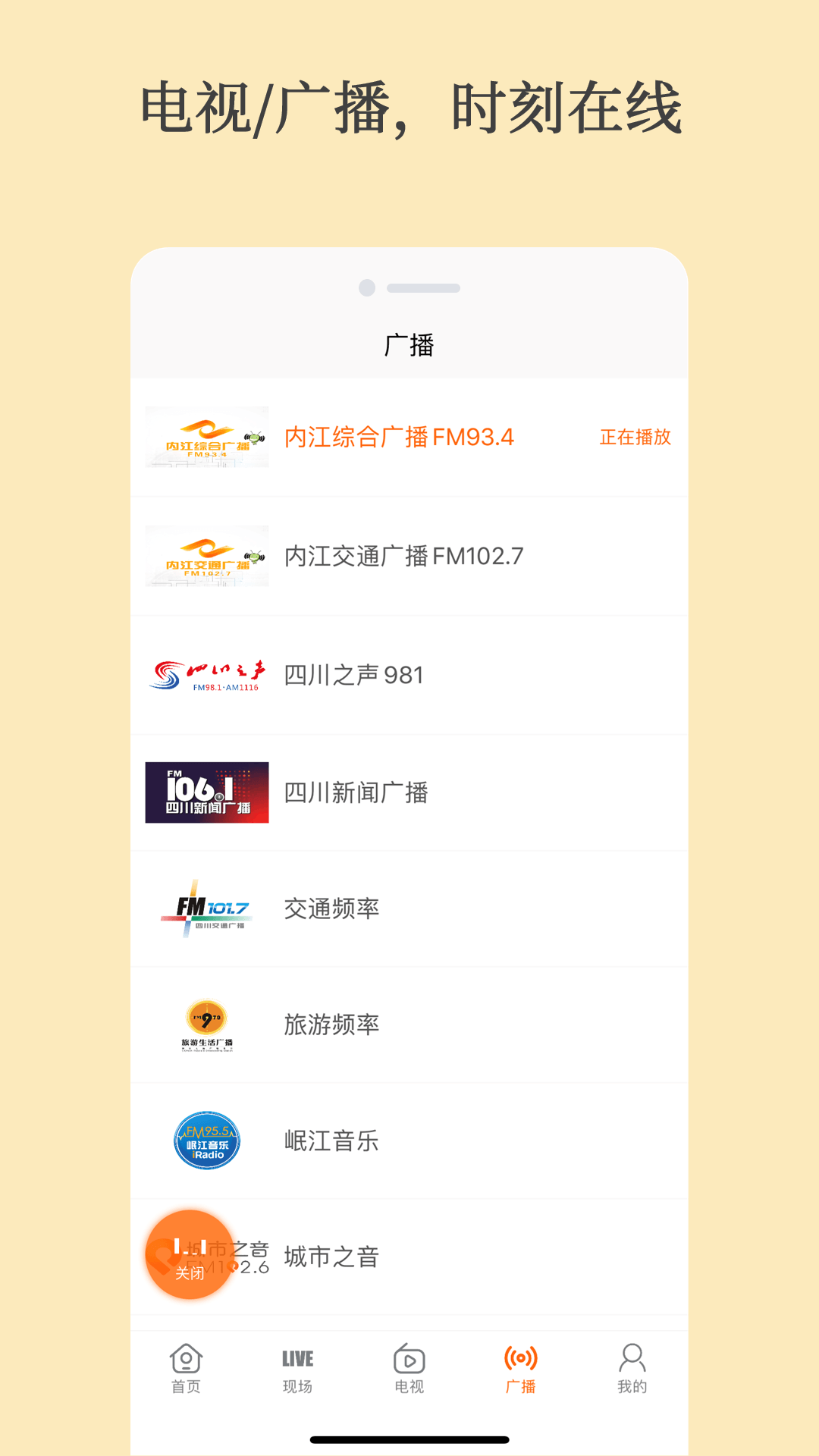819x1456 pixels.
Task: Tap the 四川之声 FM98.1 station logo
Action: click(x=206, y=675)
